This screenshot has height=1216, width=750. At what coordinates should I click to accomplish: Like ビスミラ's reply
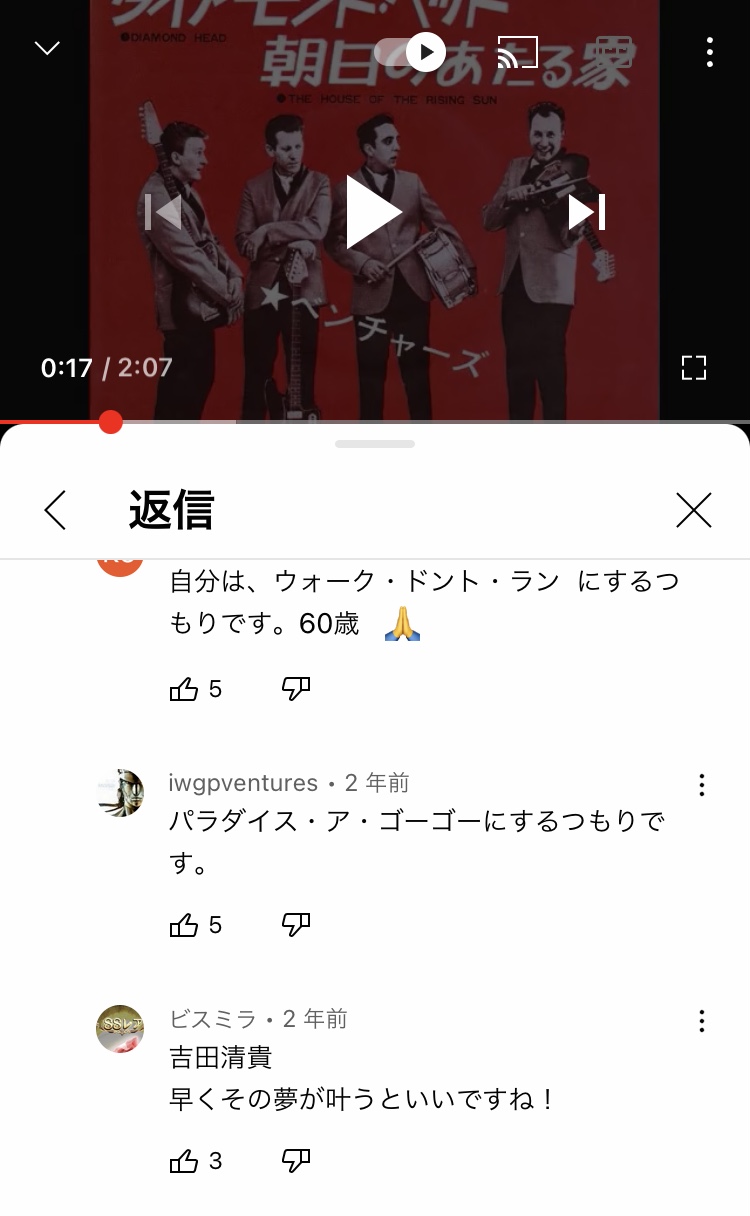coord(184,1161)
